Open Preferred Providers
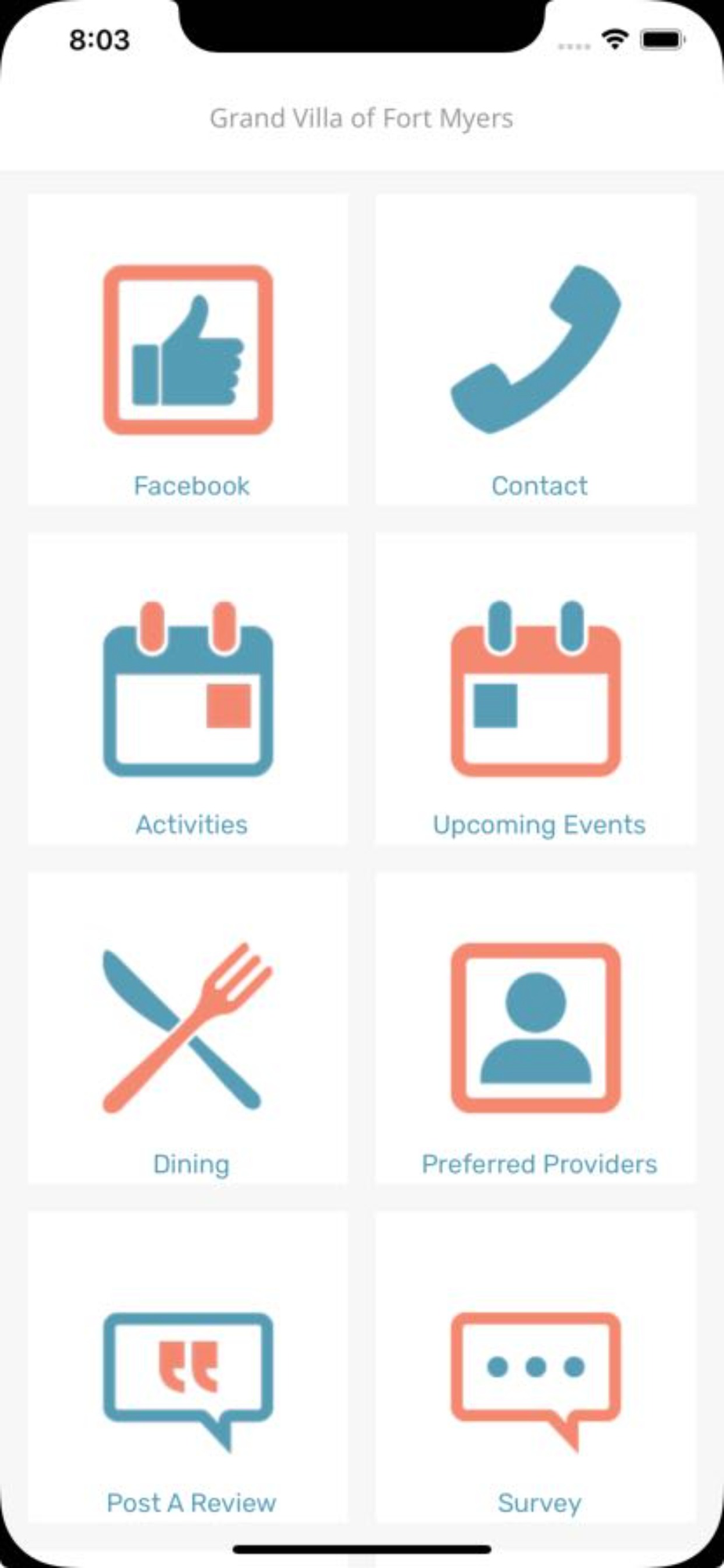724x1568 pixels. point(535,1028)
